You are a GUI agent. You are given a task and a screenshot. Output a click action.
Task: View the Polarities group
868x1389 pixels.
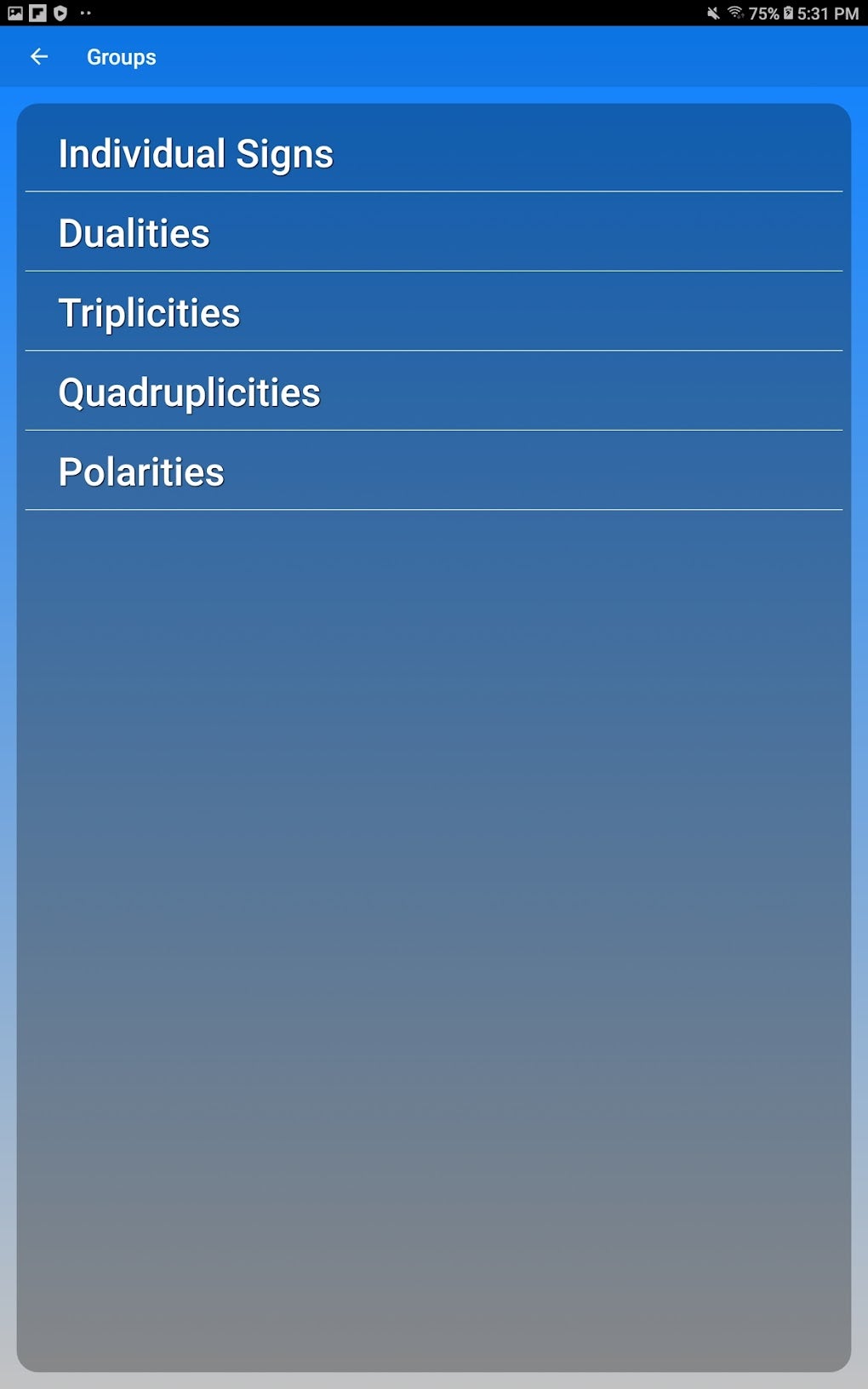(x=434, y=471)
